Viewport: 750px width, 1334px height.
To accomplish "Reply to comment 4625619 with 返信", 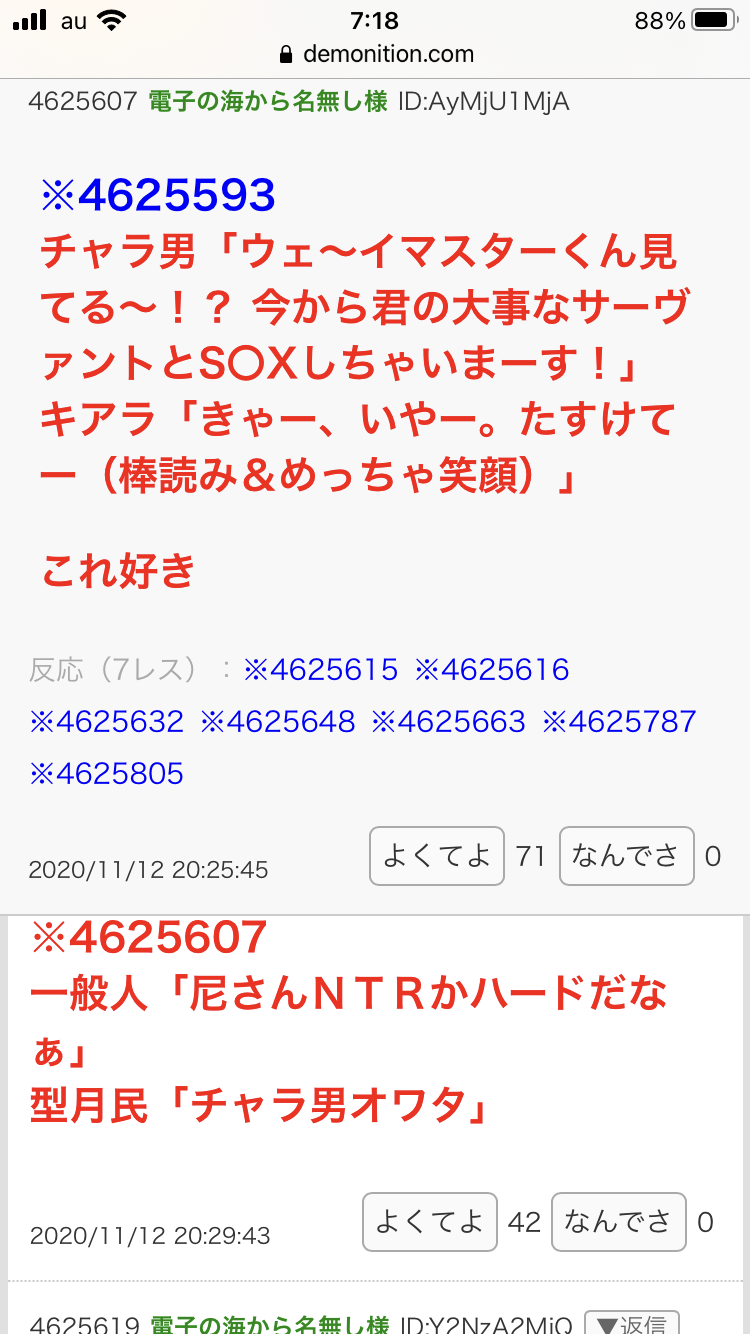I will pyautogui.click(x=631, y=1325).
